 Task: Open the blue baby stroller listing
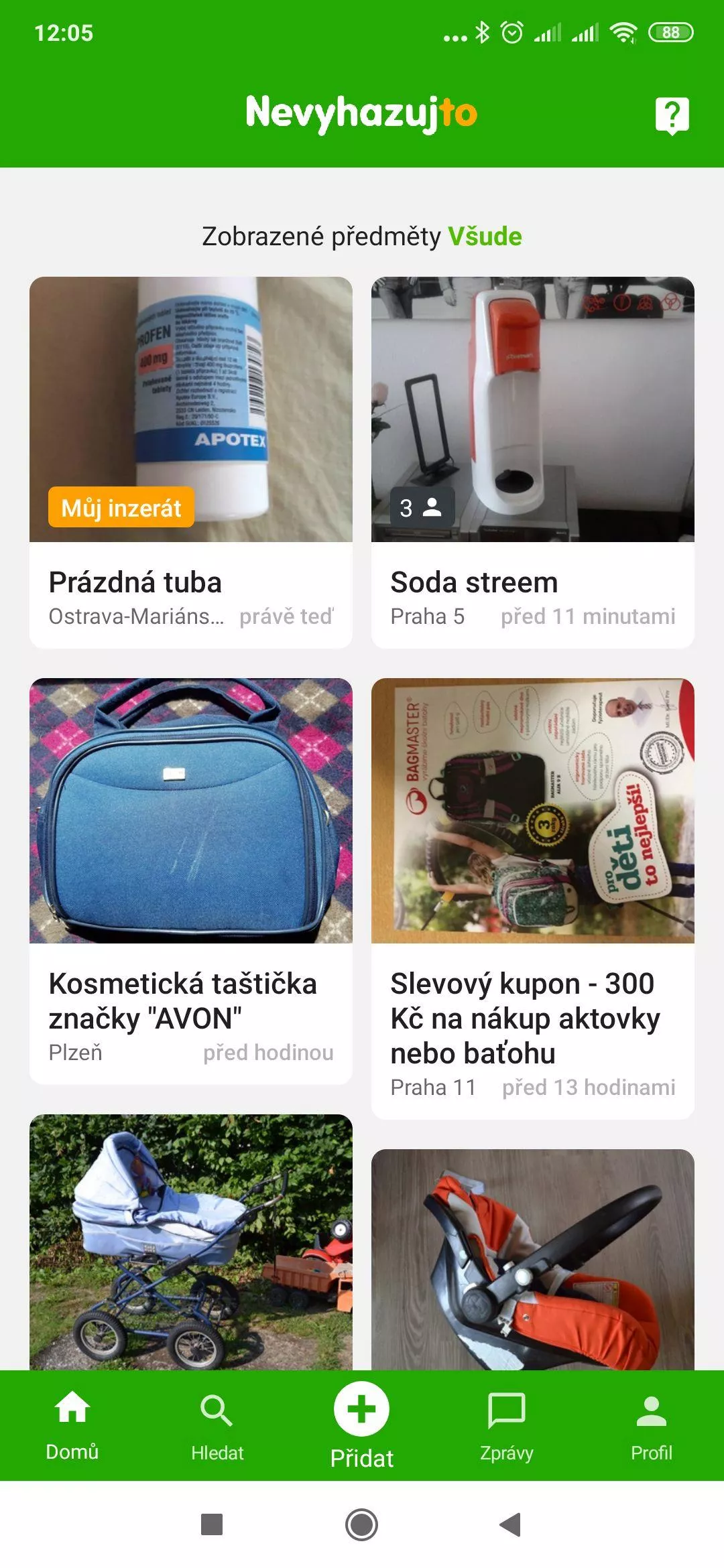coord(191,1243)
